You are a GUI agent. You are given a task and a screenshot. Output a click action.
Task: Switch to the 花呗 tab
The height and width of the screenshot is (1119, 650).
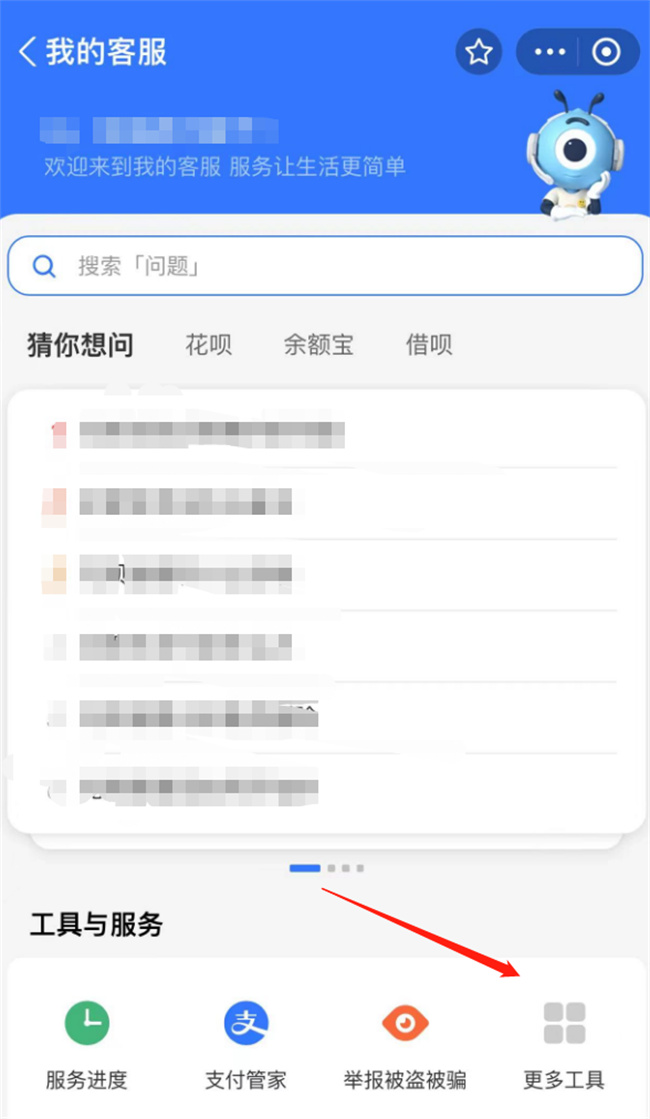[208, 345]
